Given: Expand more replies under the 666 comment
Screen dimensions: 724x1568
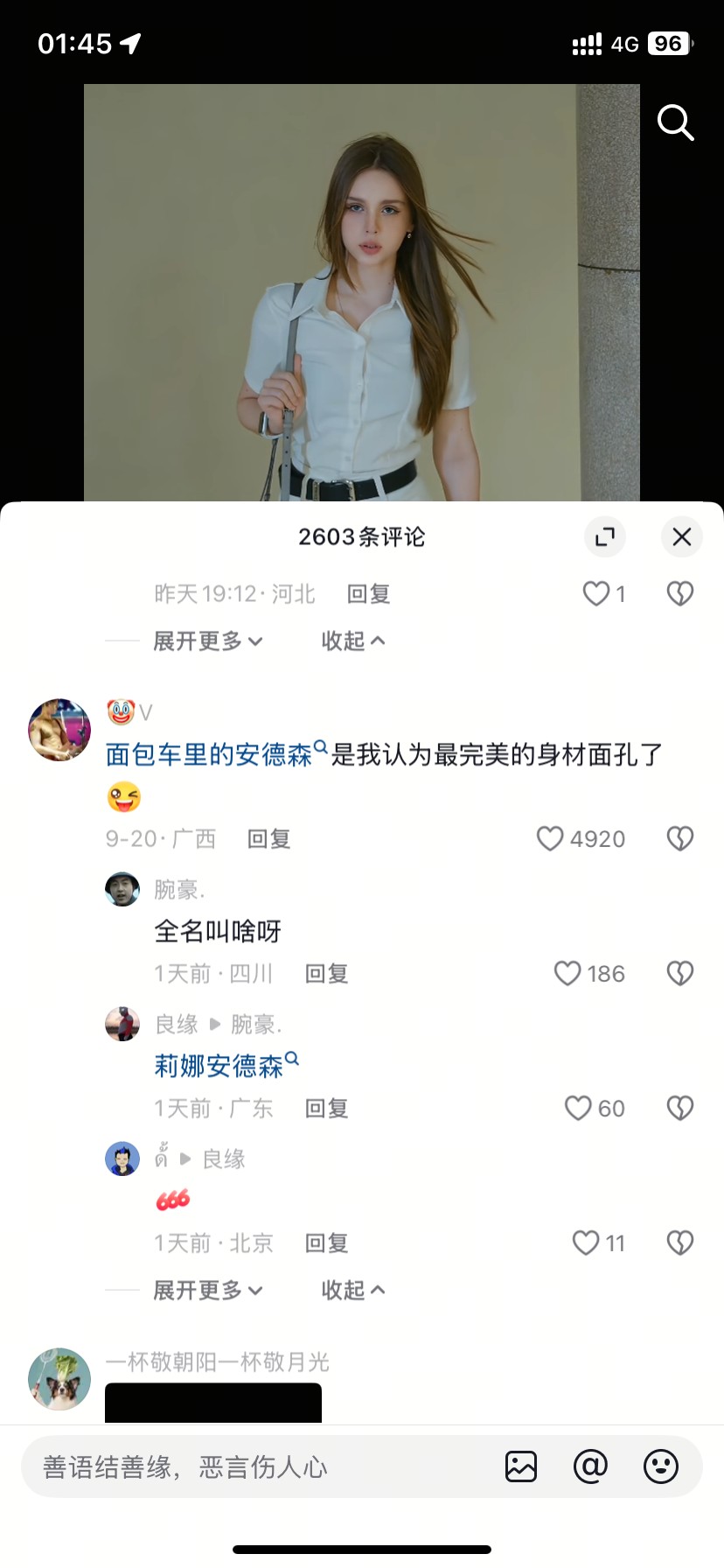Looking at the screenshot, I should [207, 1290].
